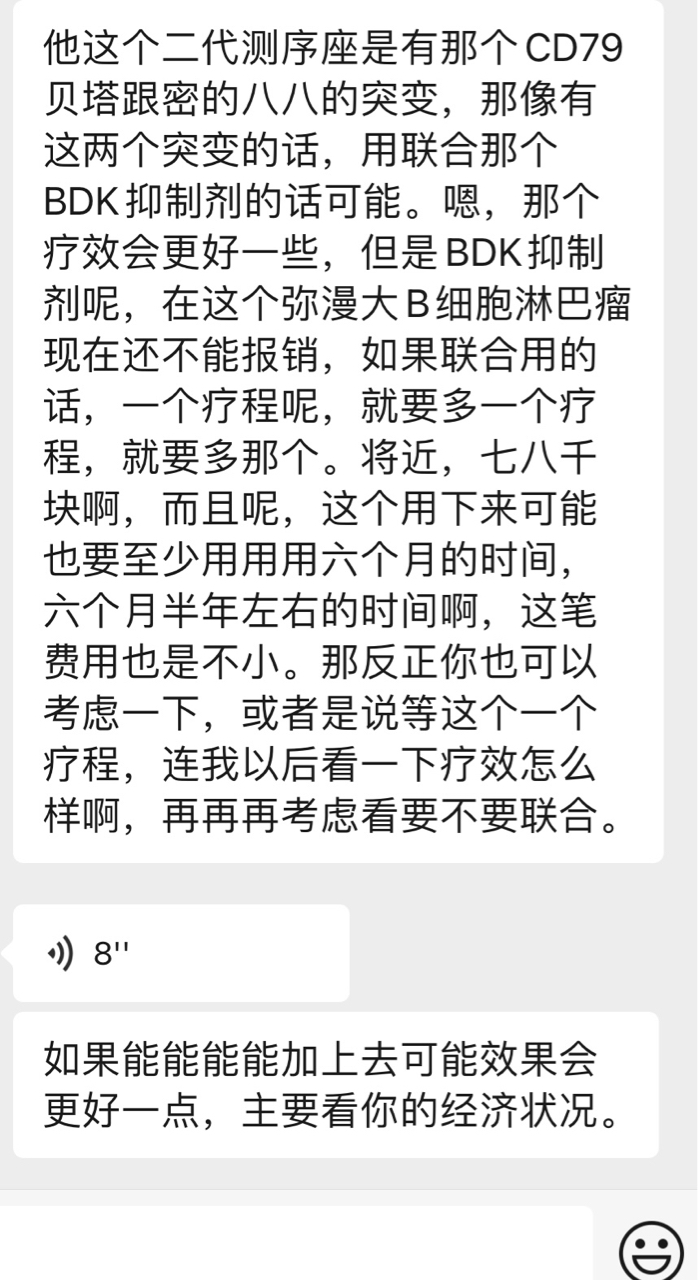Open the emoji picker
The height and width of the screenshot is (1280, 698).
click(651, 1250)
